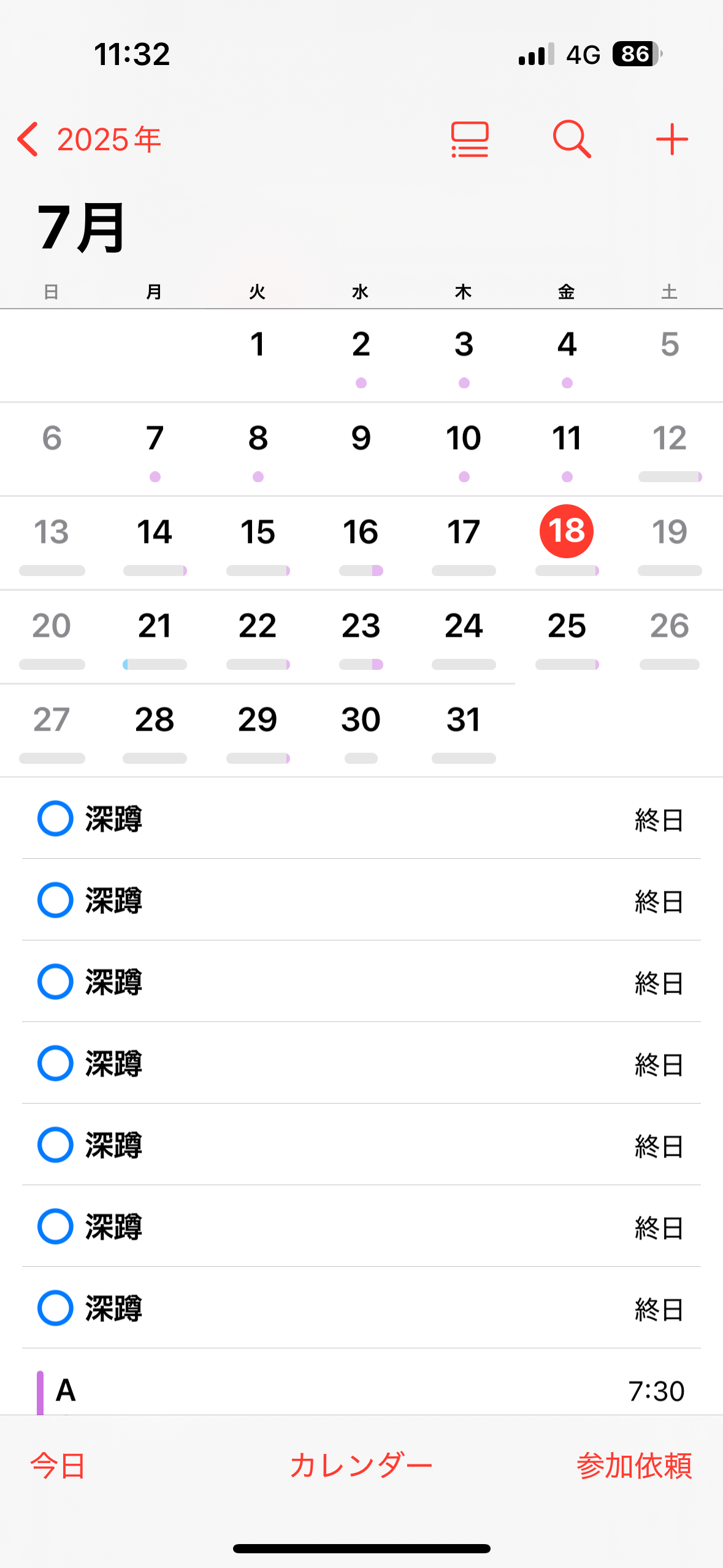This screenshot has height=1568, width=723.
Task: Toggle the event list view icon
Action: tap(470, 140)
